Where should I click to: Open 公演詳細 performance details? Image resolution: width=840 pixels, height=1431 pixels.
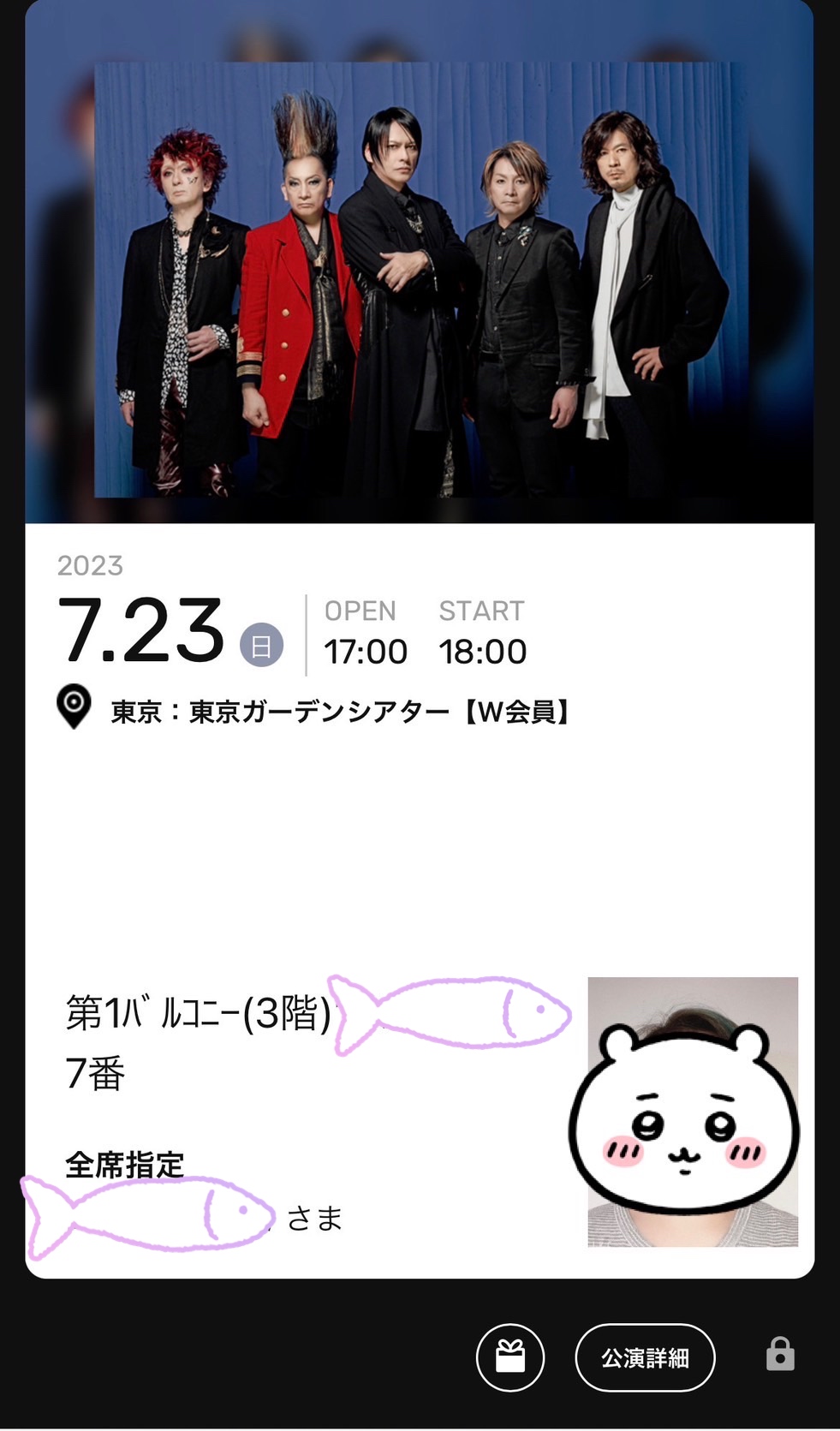[x=645, y=1357]
